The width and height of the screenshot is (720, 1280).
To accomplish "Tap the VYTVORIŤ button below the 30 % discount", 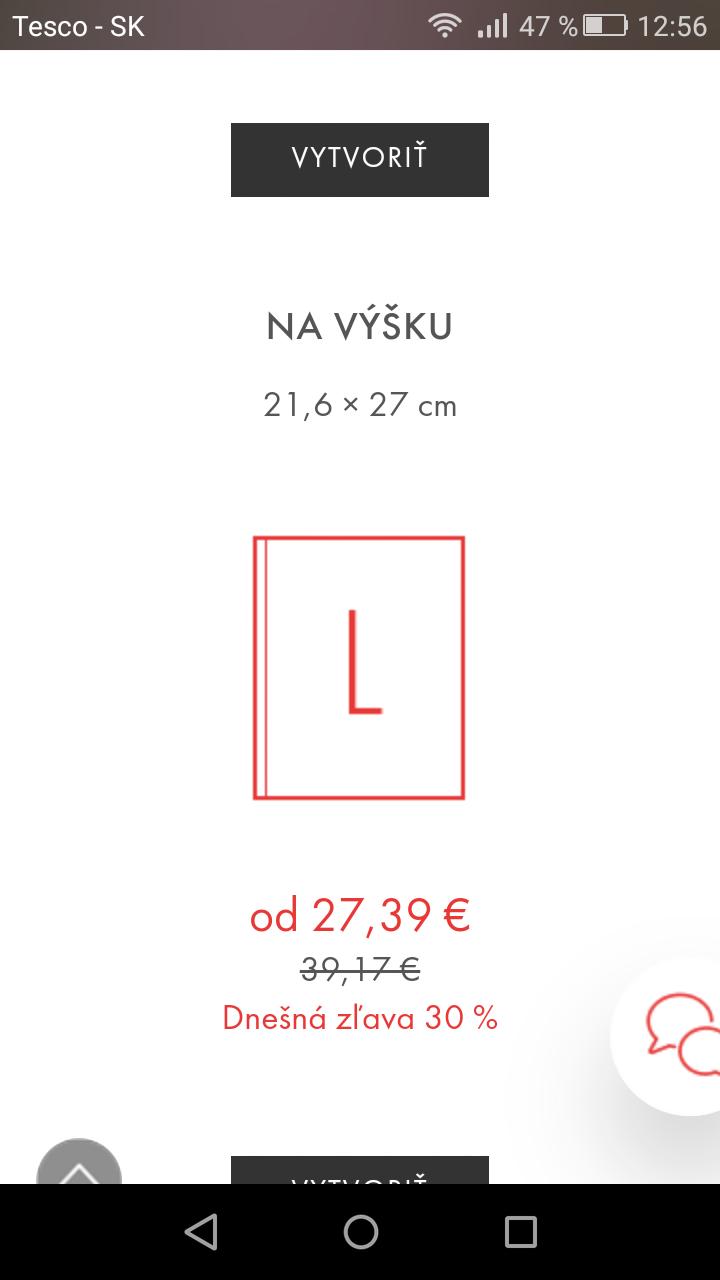I will coord(359,1172).
